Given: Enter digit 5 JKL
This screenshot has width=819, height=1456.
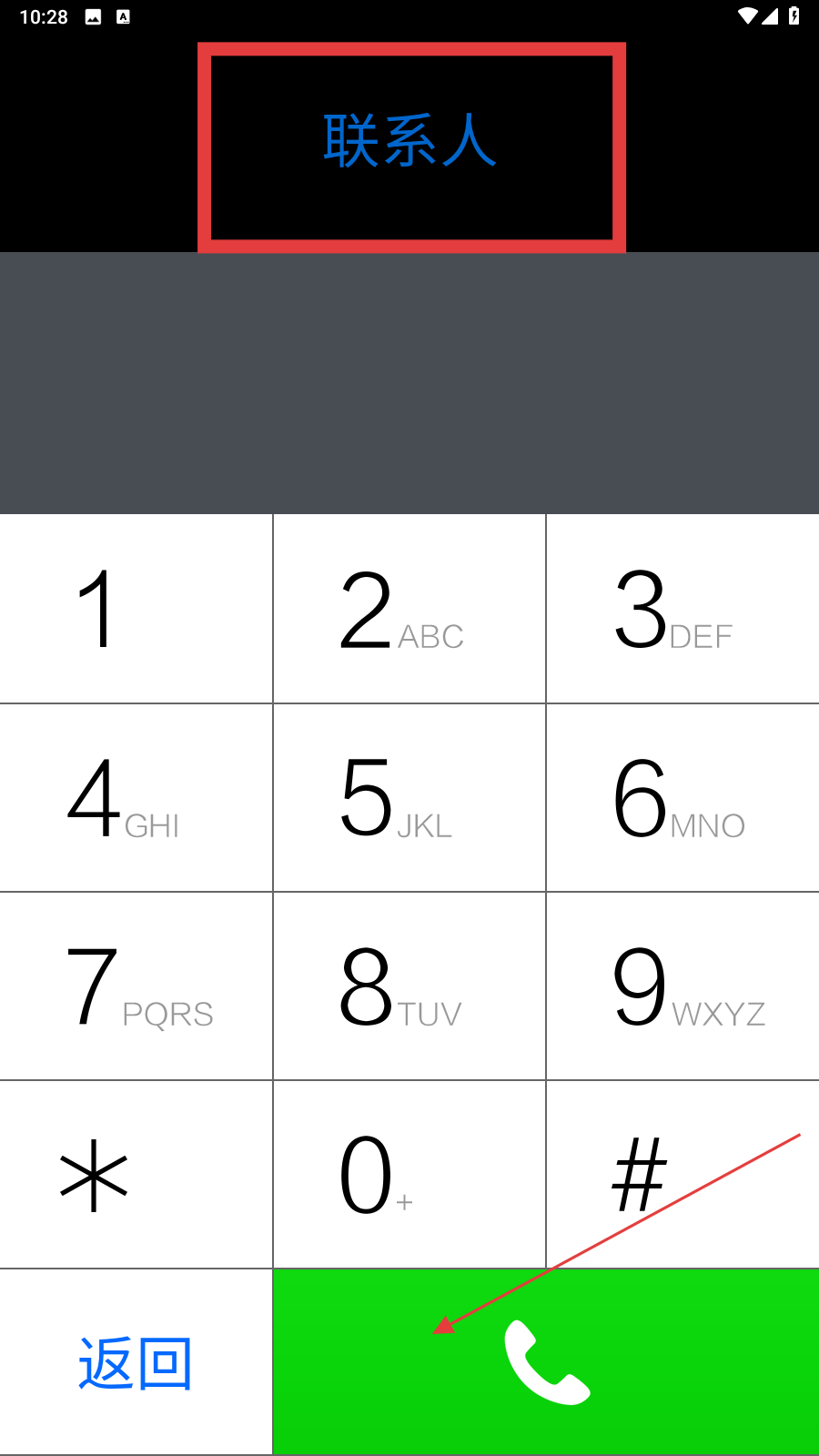Looking at the screenshot, I should pos(409,797).
